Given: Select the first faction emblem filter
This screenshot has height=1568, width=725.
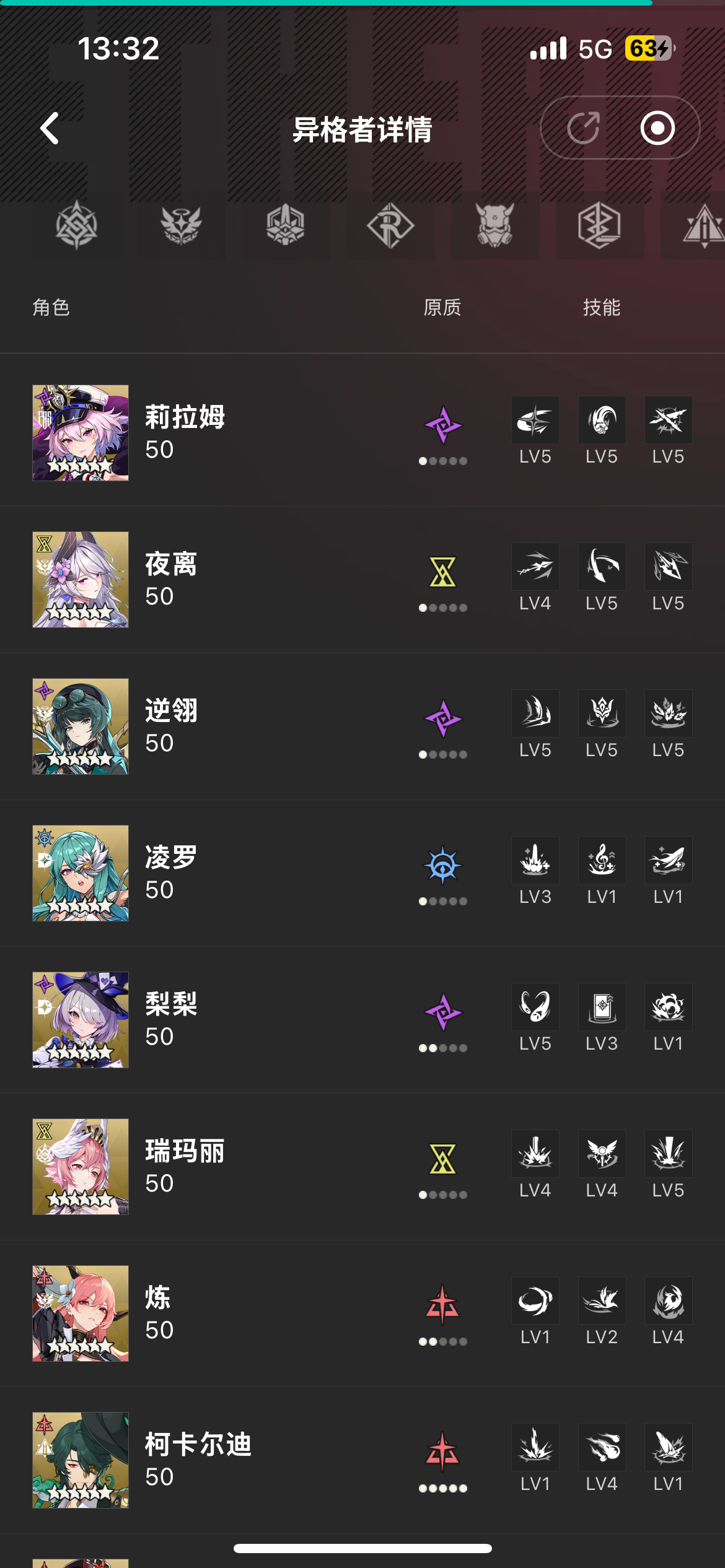Looking at the screenshot, I should (76, 225).
